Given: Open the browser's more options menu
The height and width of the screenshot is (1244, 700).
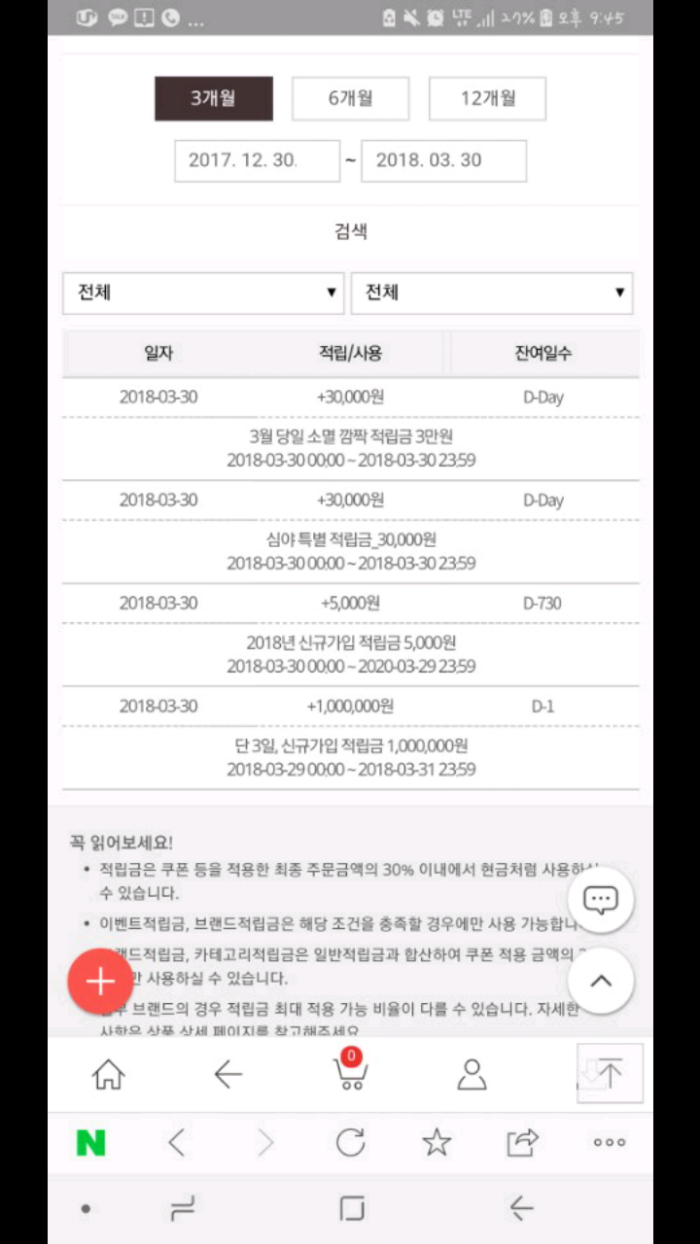Looking at the screenshot, I should (x=609, y=1142).
